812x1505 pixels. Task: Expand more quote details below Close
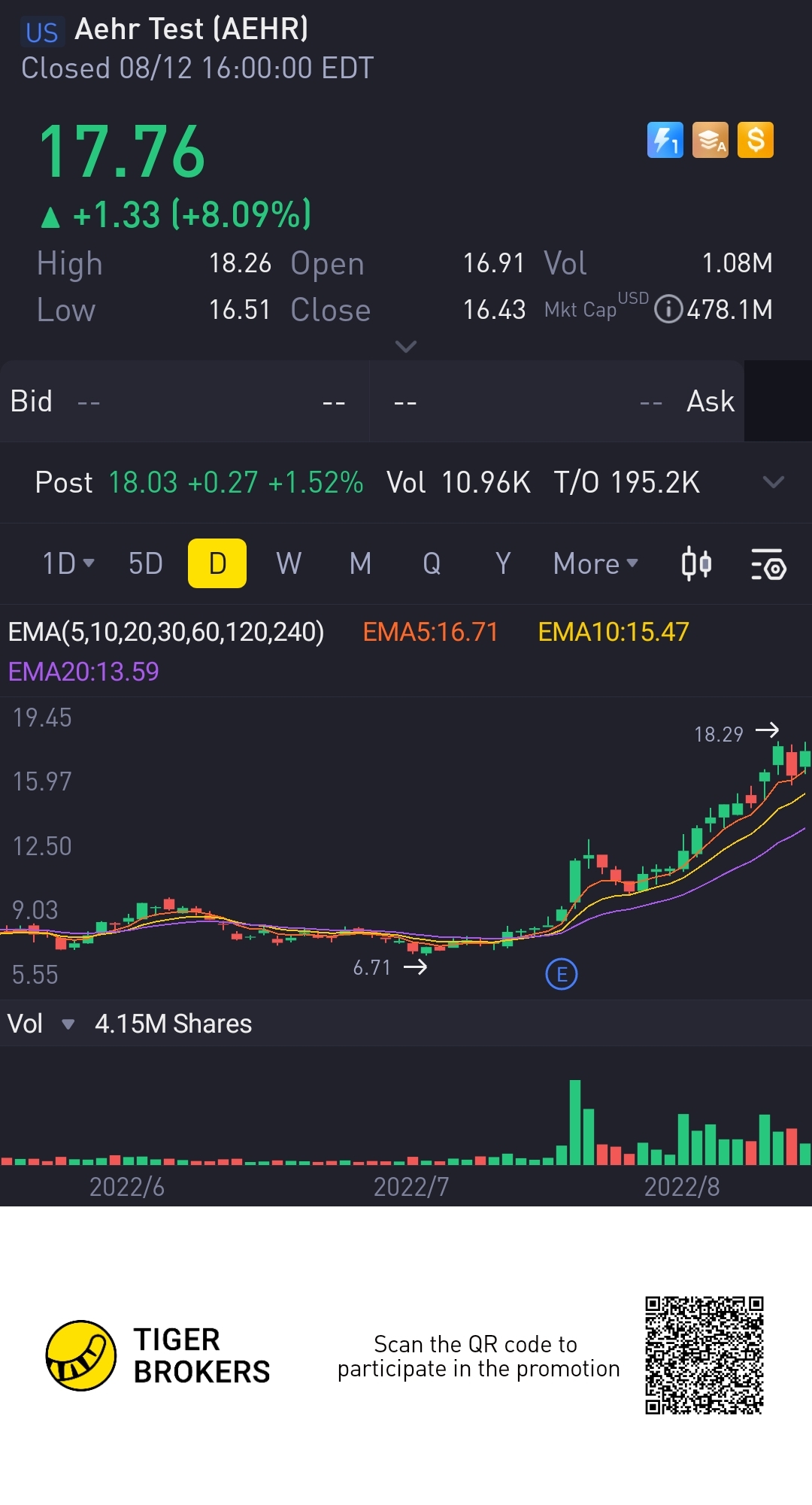coord(406,347)
